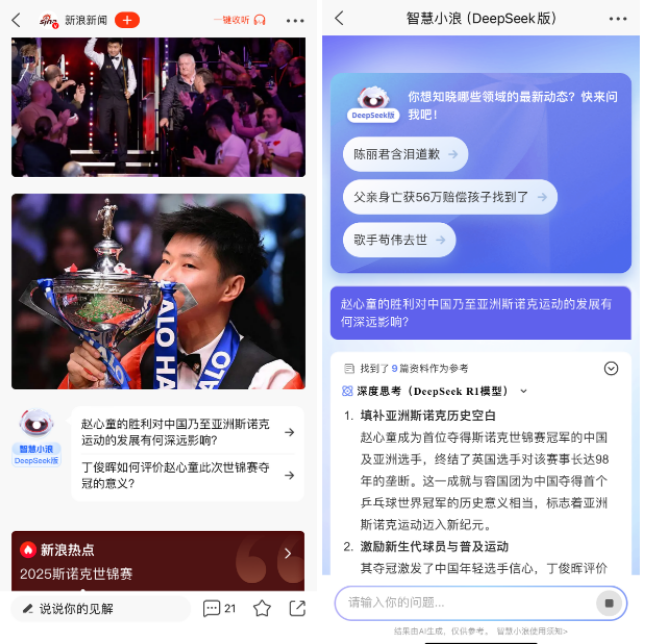Expand 深度思考 (DeepSeek R1模型) dropdown
The image size is (645, 644).
(x=524, y=391)
